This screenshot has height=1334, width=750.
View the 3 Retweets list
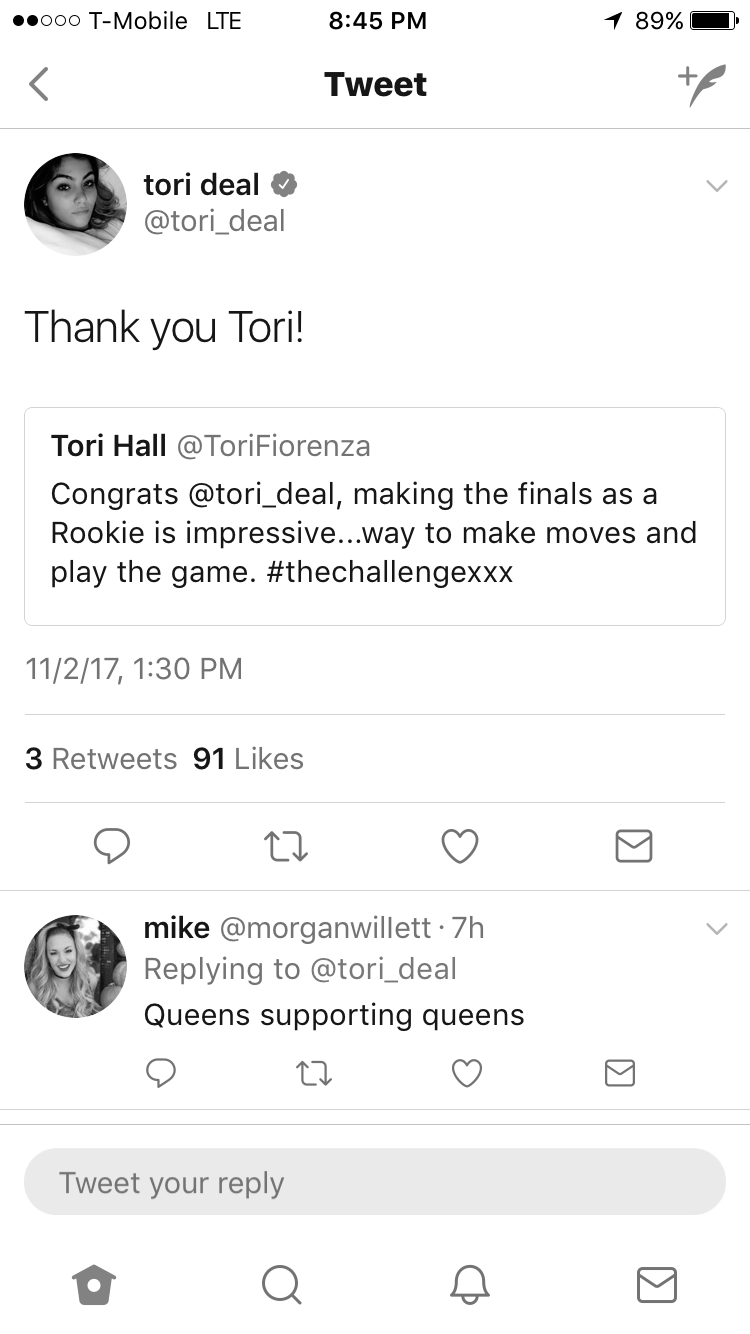(x=101, y=759)
